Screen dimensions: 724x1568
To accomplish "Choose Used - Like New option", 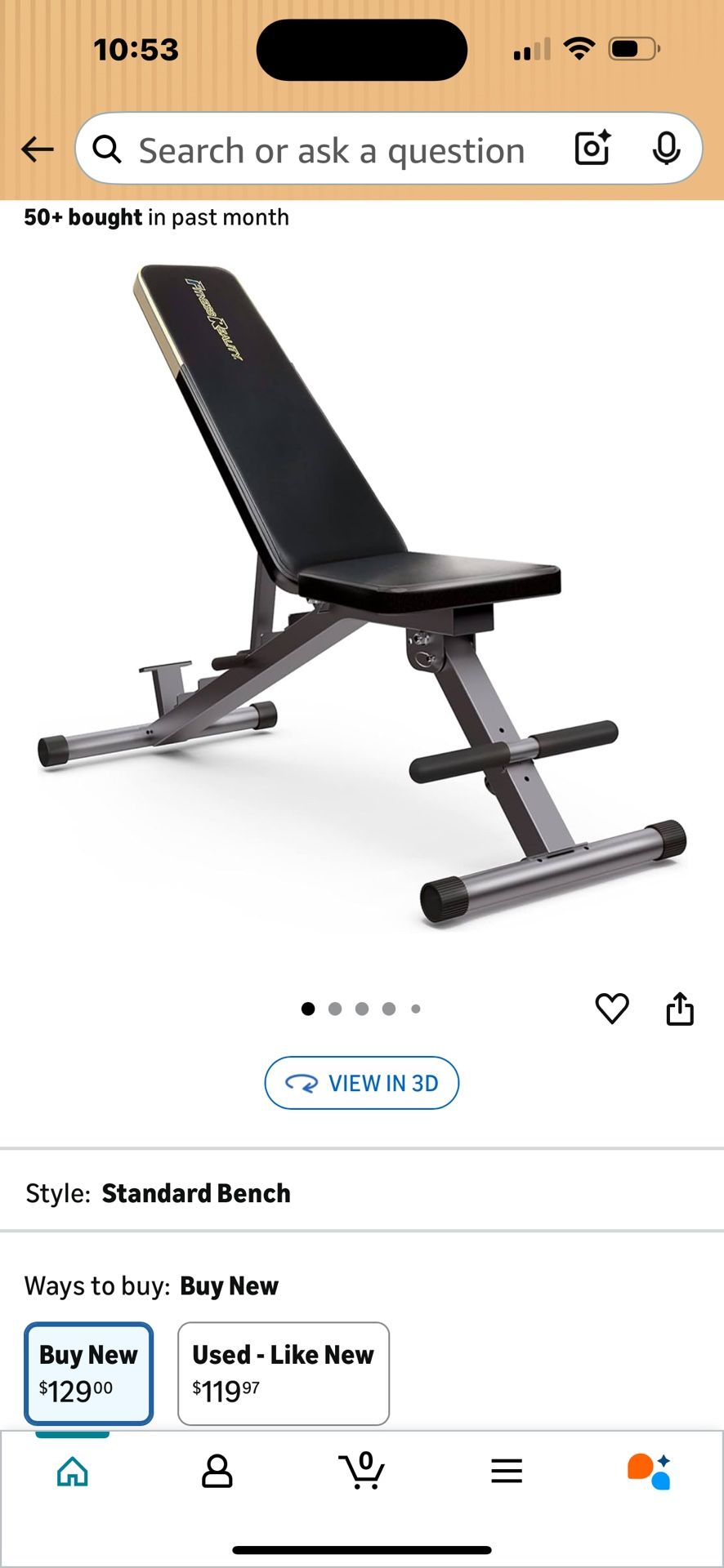I will click(283, 1373).
